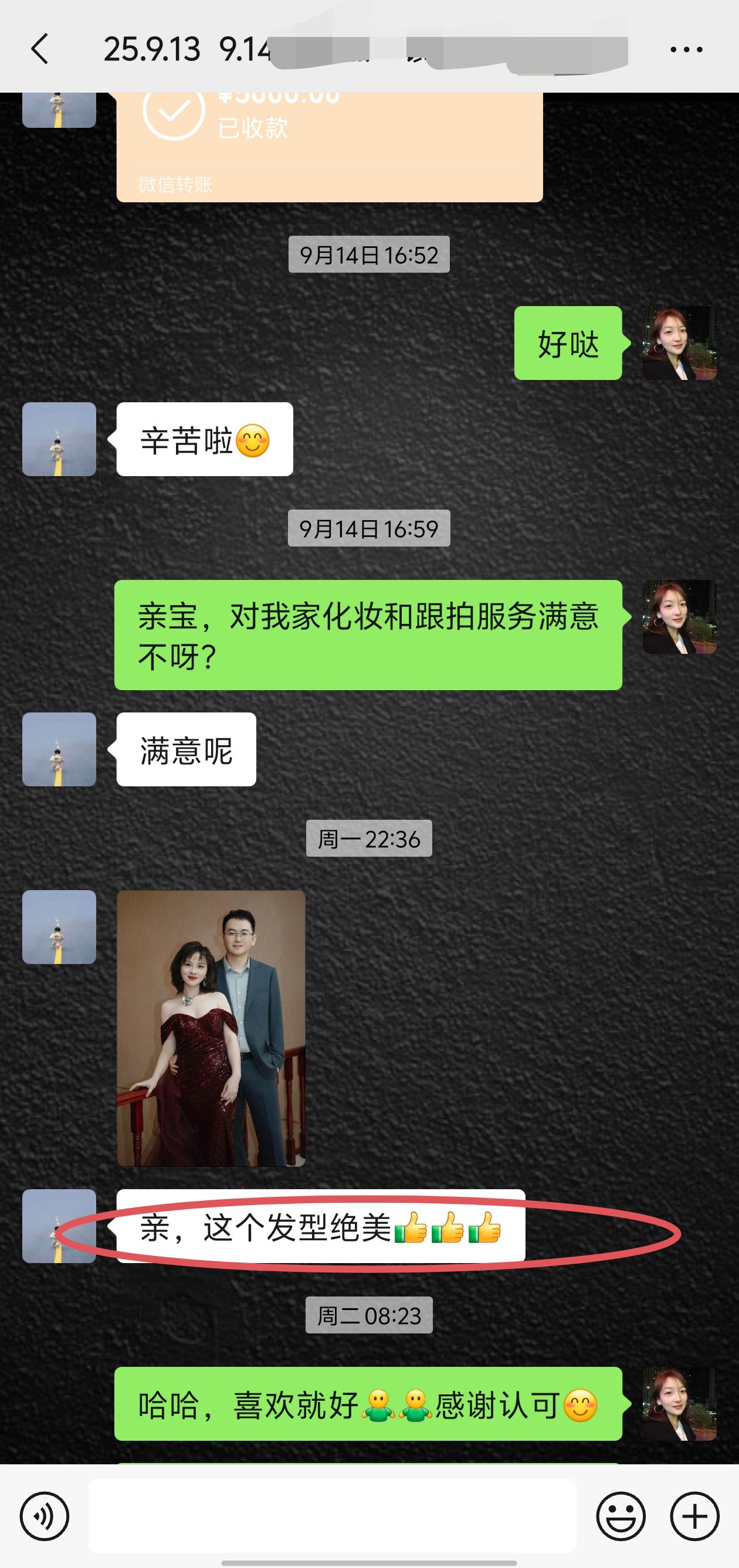Tap the contact avatar beside 满意呢
The height and width of the screenshot is (1568, 739).
(59, 749)
